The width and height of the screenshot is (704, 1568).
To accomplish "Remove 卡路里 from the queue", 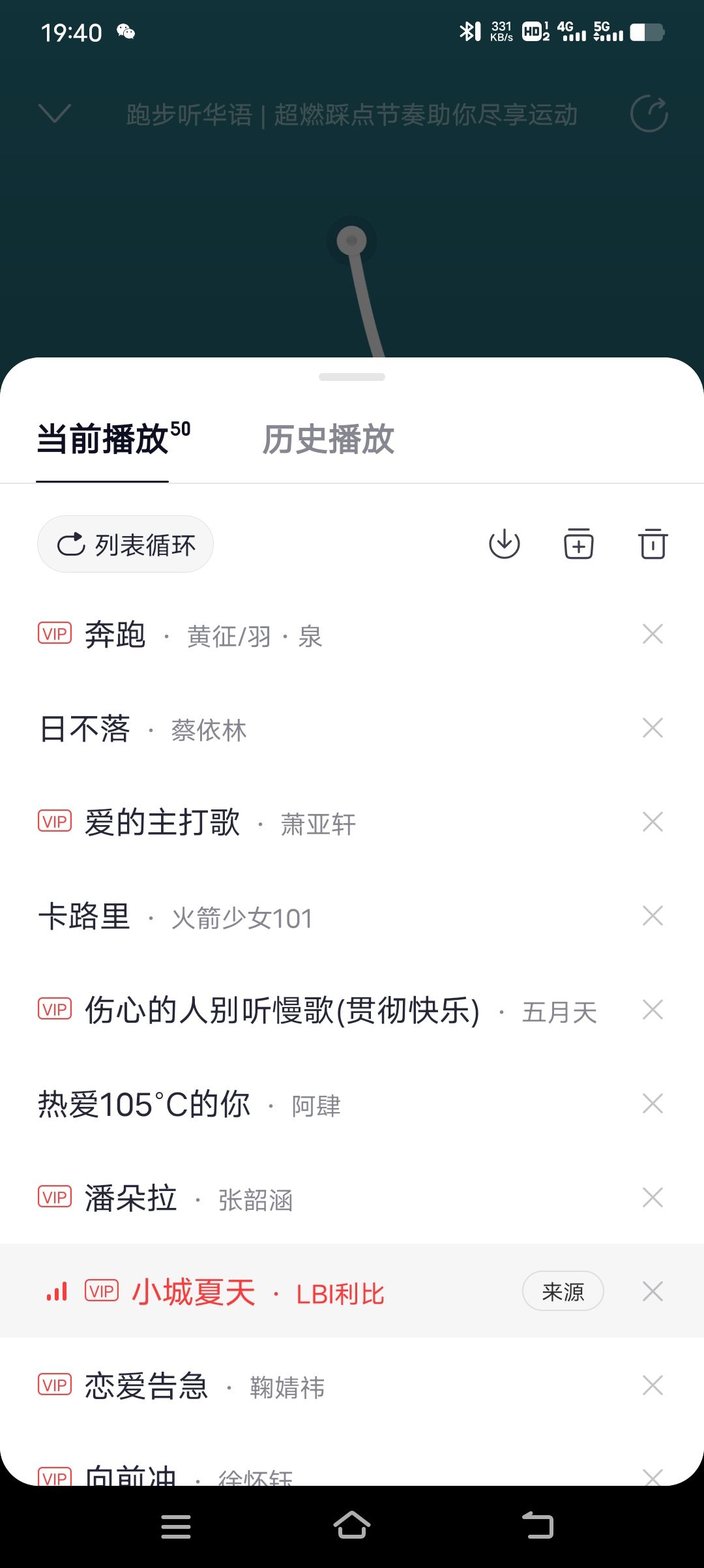I will point(653,916).
